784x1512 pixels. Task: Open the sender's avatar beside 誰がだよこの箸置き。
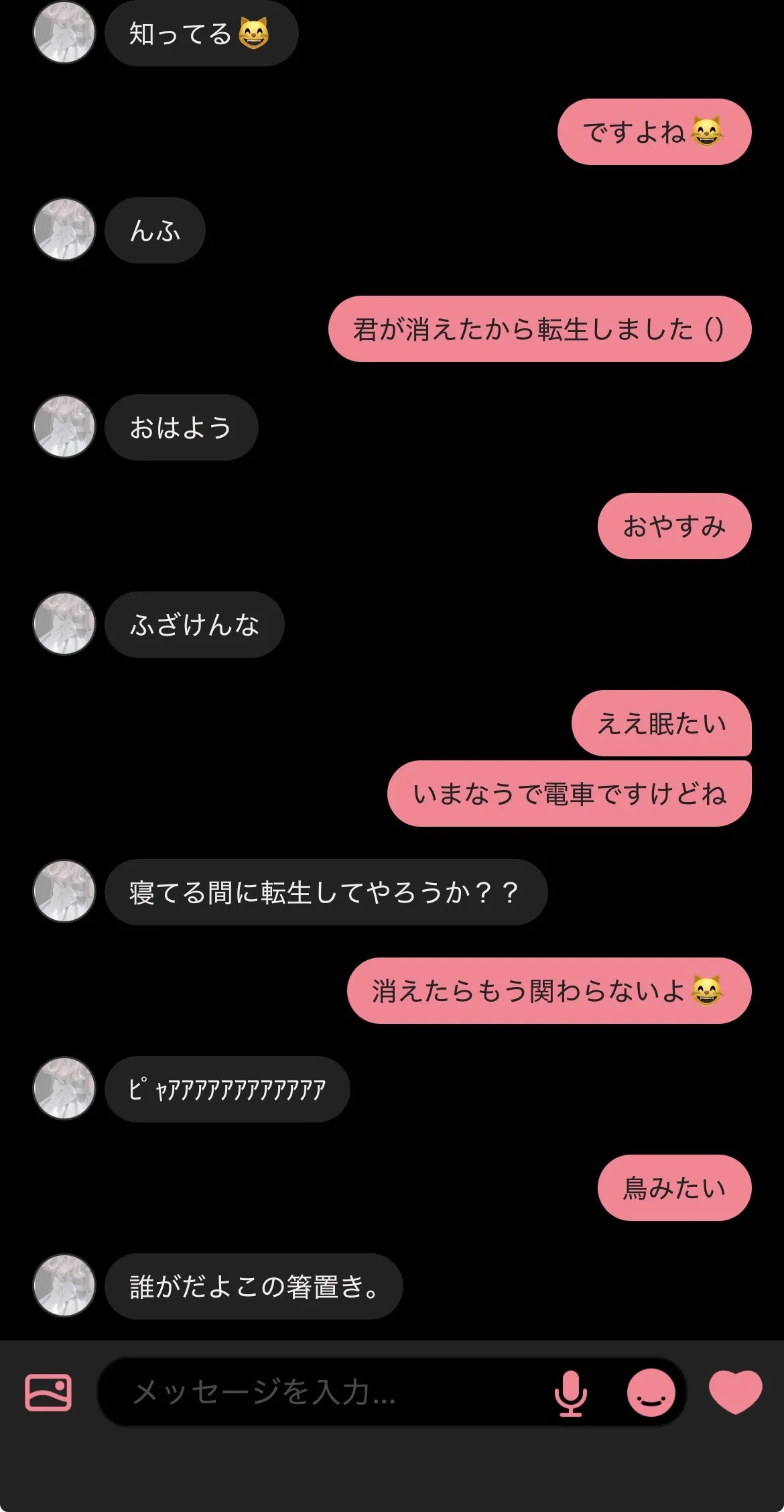tap(64, 1285)
